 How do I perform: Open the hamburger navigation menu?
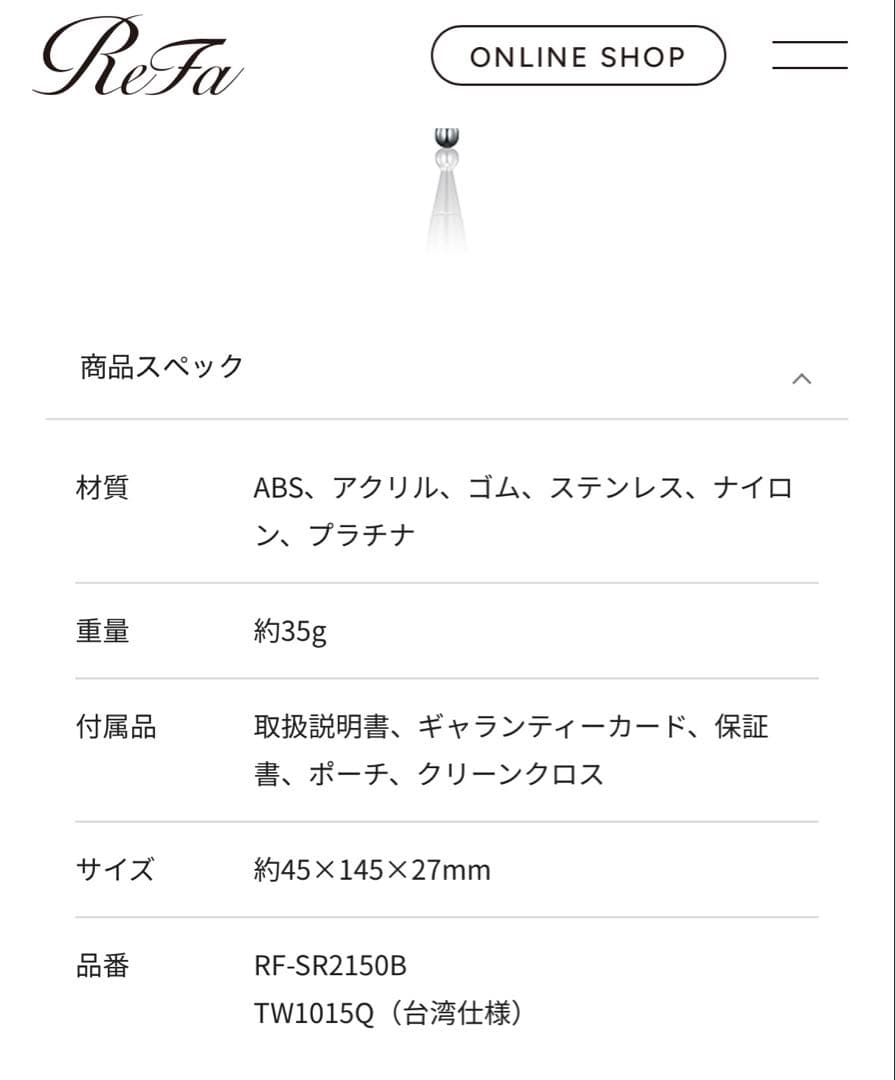pyautogui.click(x=810, y=55)
